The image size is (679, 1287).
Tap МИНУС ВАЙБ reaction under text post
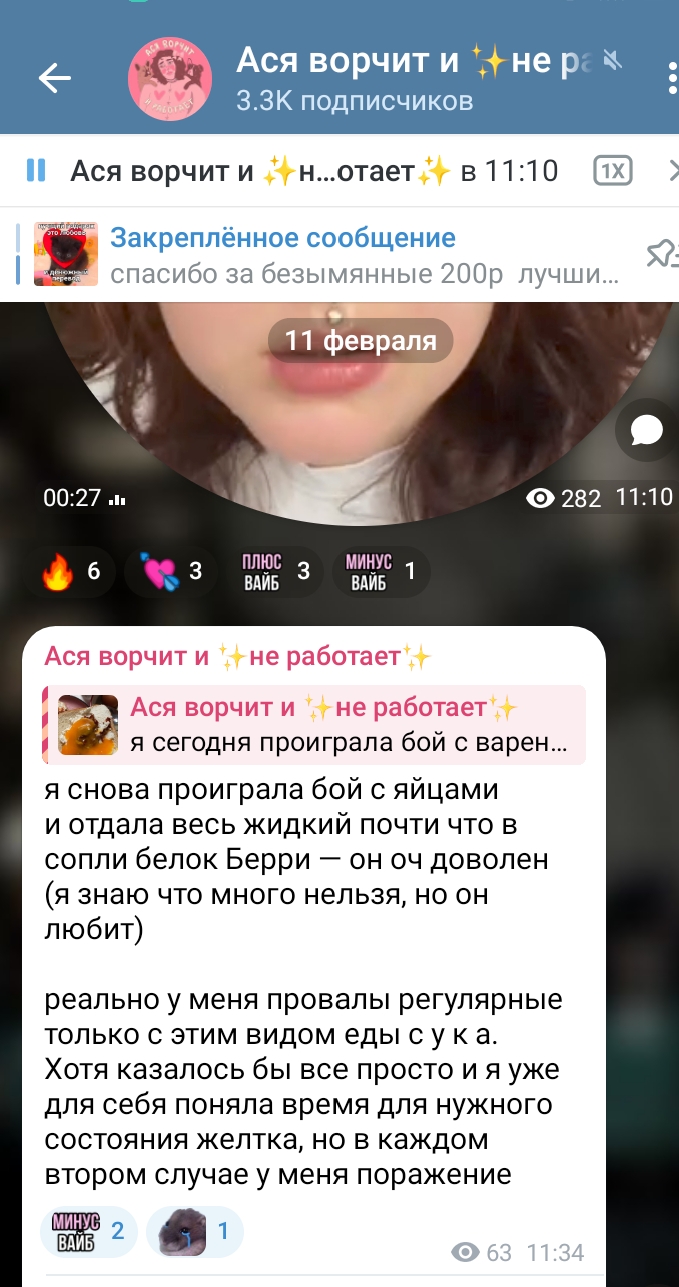point(88,1231)
